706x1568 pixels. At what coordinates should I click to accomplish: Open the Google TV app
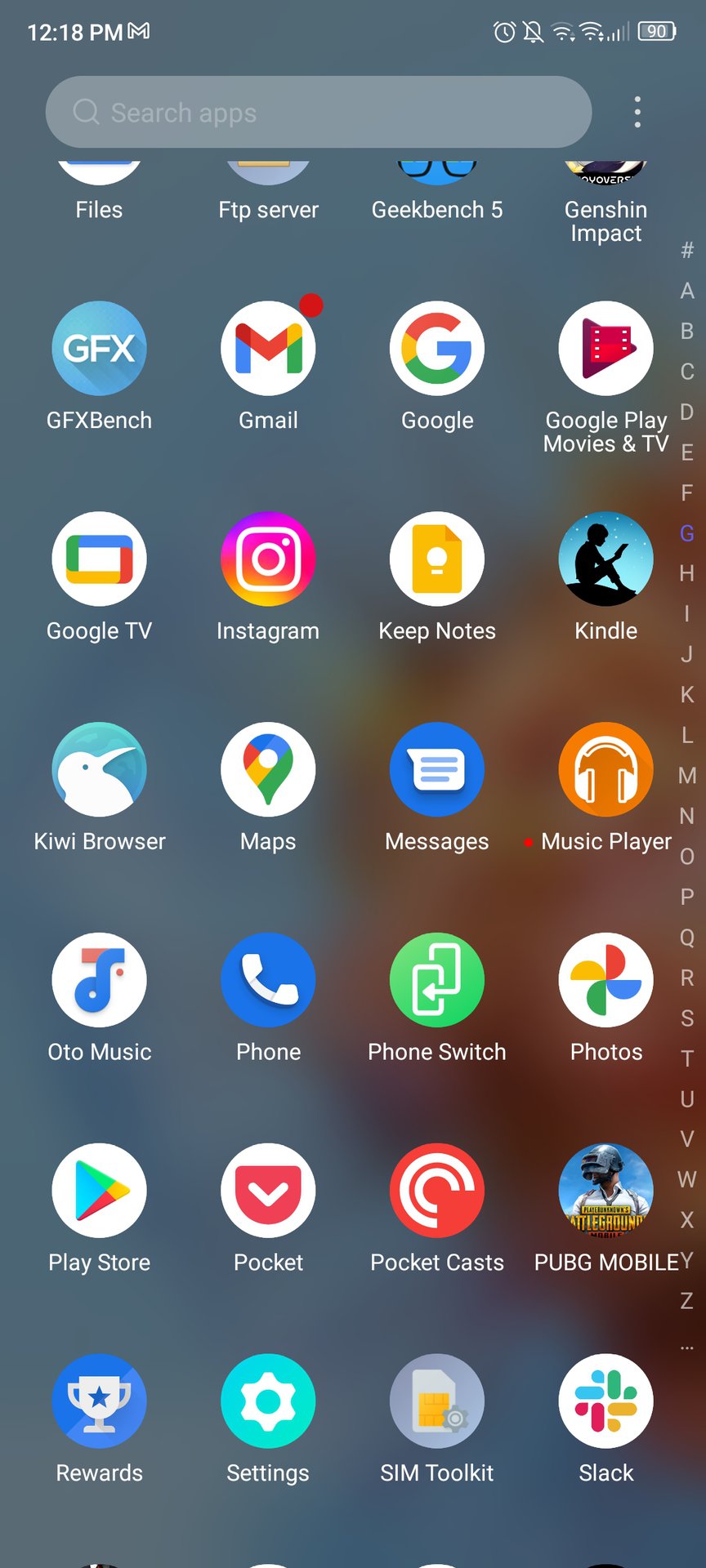(100, 559)
